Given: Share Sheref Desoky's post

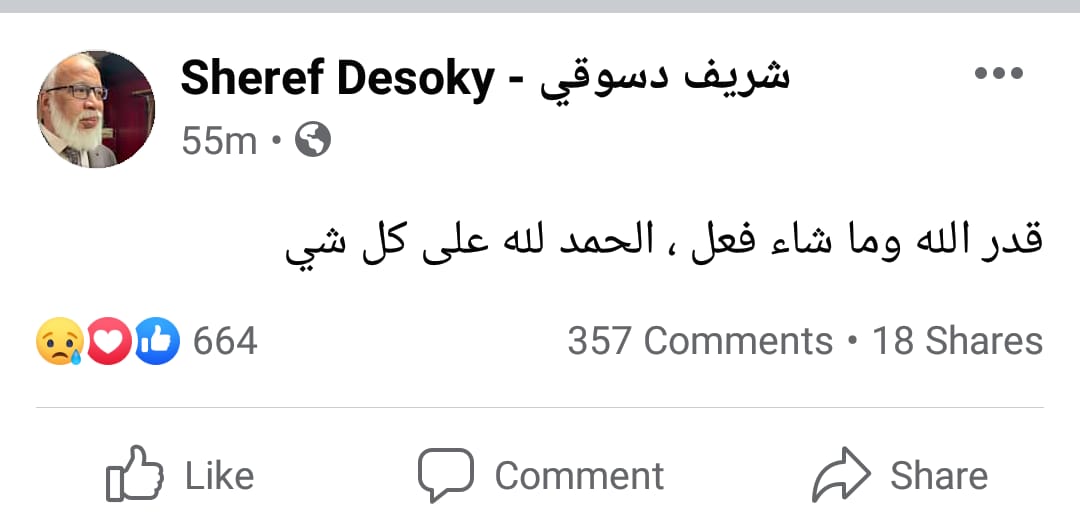Looking at the screenshot, I should [x=899, y=476].
